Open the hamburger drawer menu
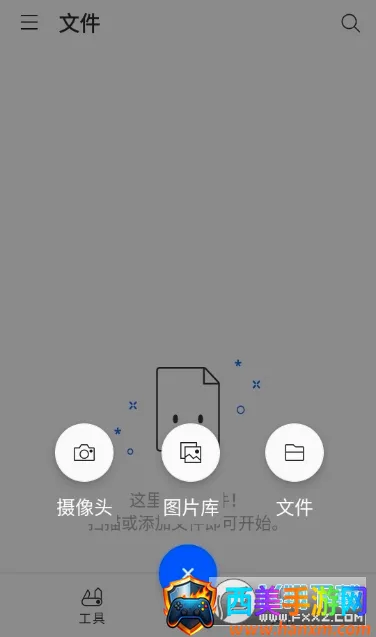Image resolution: width=376 pixels, height=637 pixels. pyautogui.click(x=29, y=22)
